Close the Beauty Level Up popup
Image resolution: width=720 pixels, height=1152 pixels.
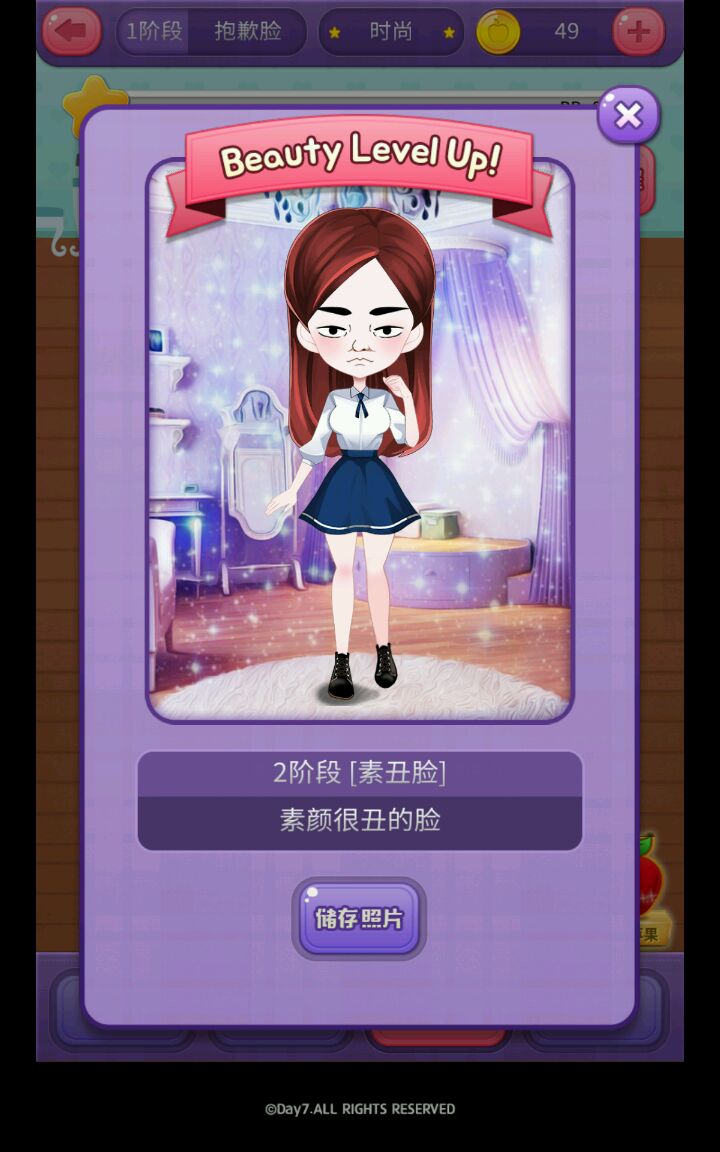click(x=628, y=116)
